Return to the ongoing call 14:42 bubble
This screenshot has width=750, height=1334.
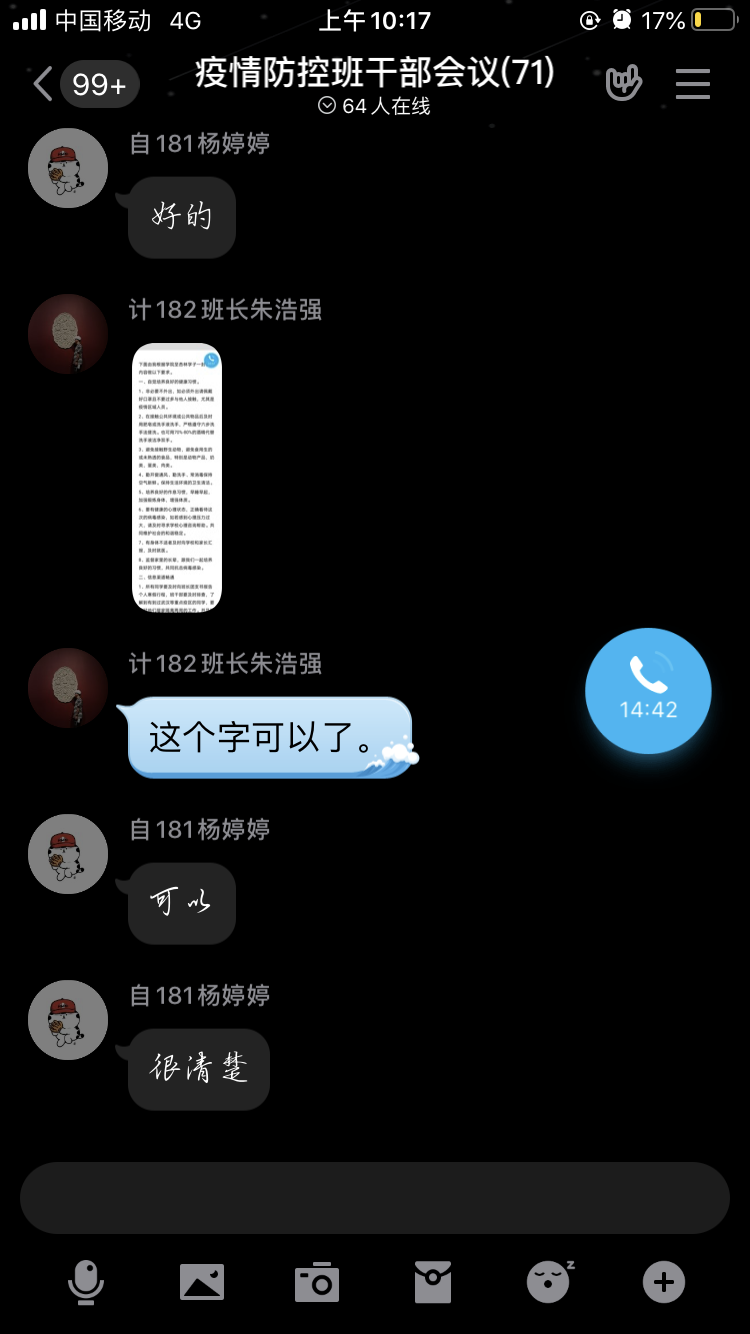(x=648, y=690)
